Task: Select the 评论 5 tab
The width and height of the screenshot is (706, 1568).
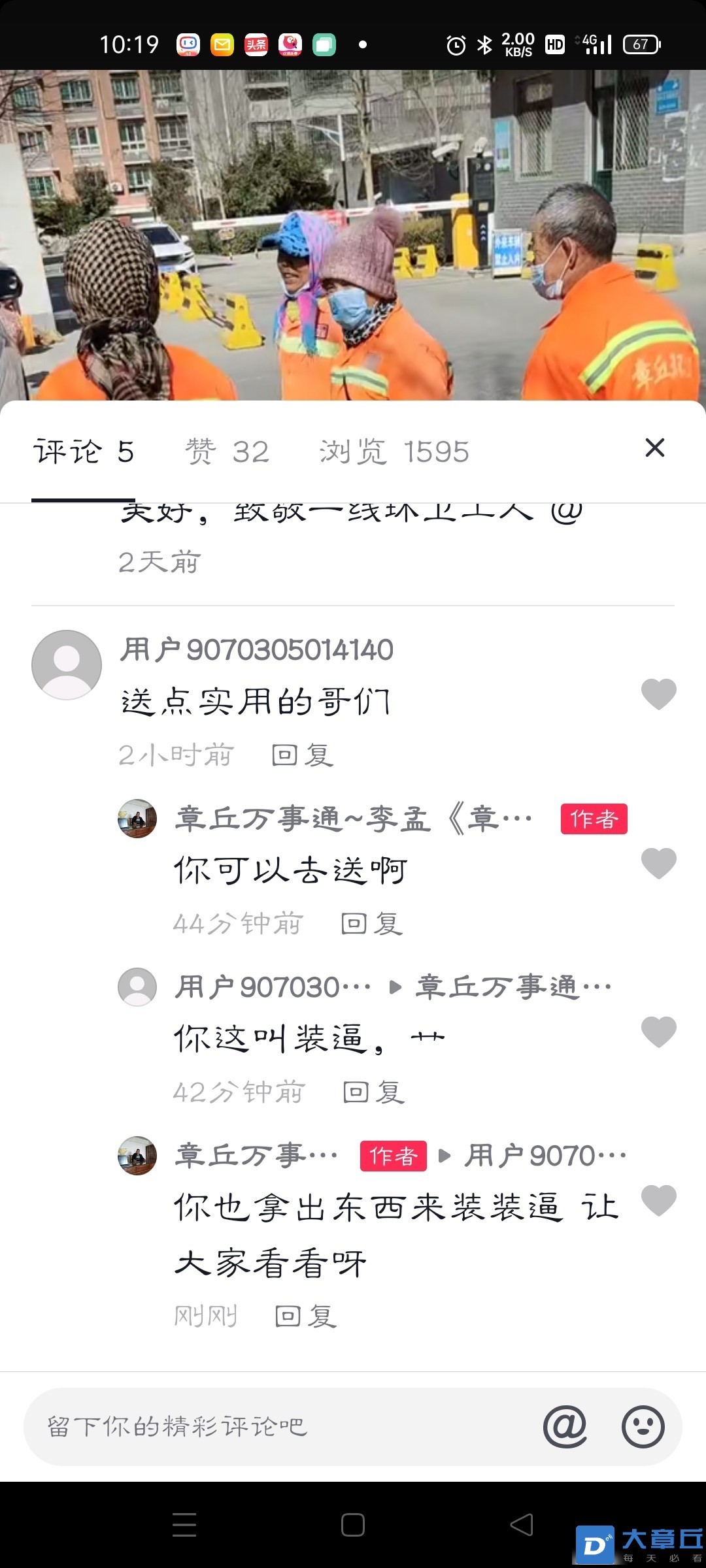Action: tap(84, 452)
